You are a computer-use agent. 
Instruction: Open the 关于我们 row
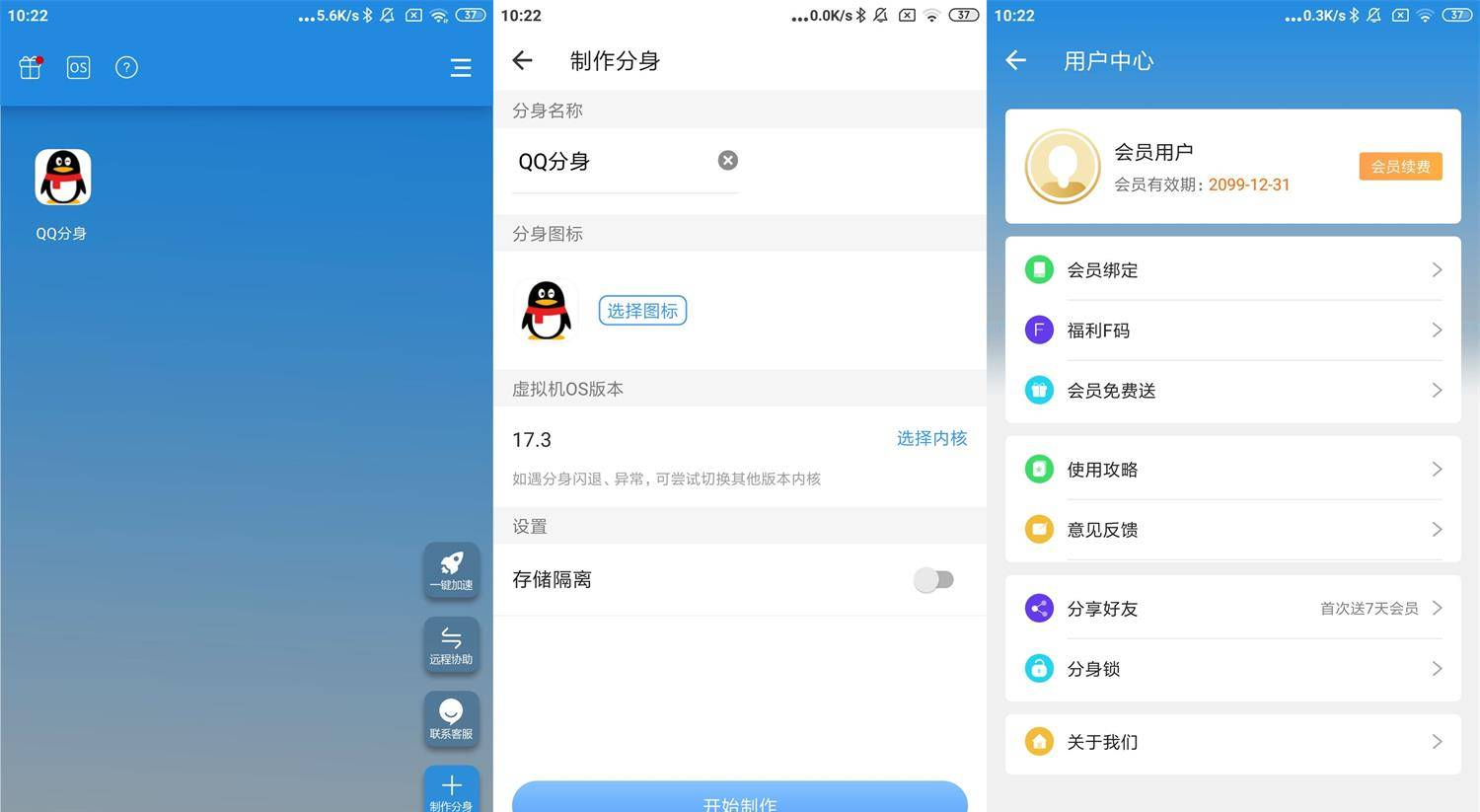(x=1232, y=742)
